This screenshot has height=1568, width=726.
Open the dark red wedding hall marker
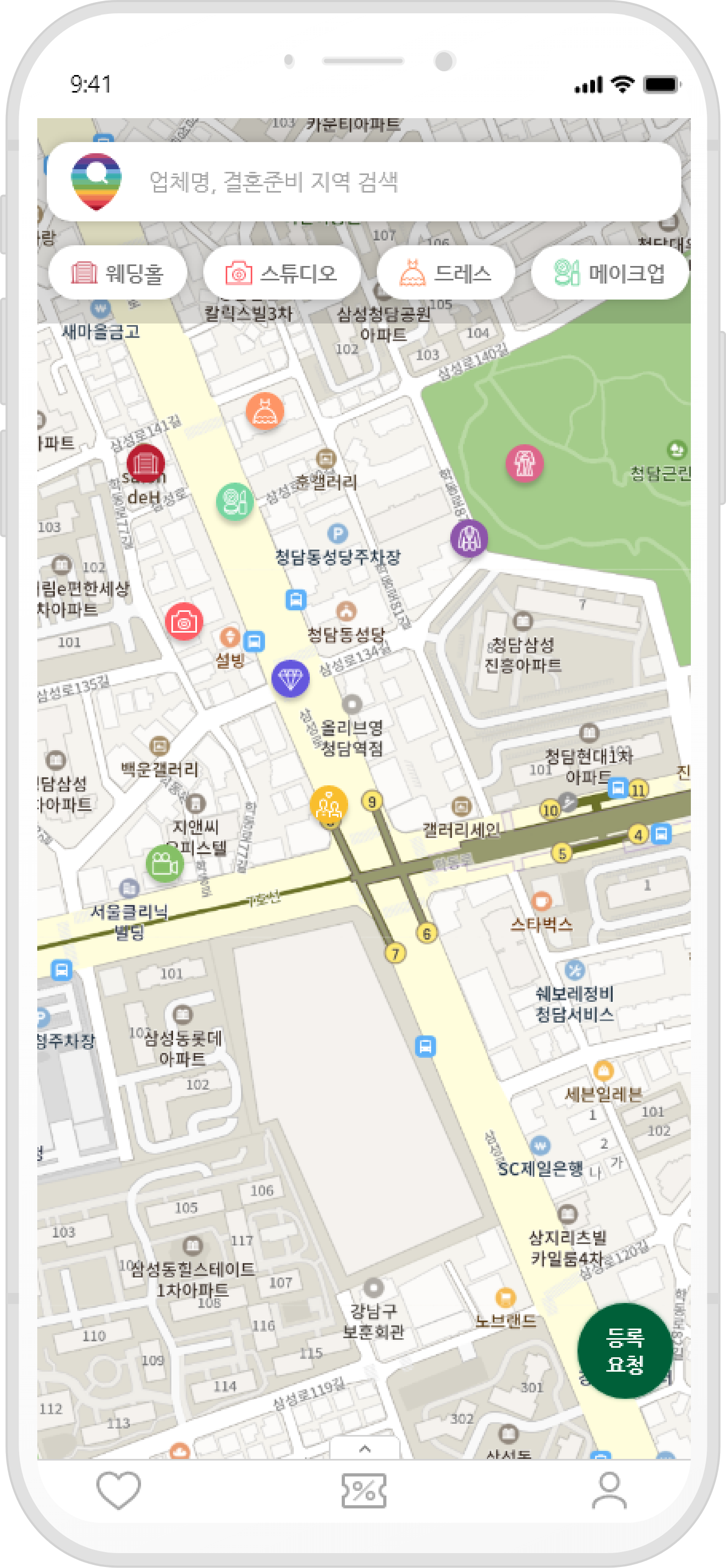tap(145, 463)
